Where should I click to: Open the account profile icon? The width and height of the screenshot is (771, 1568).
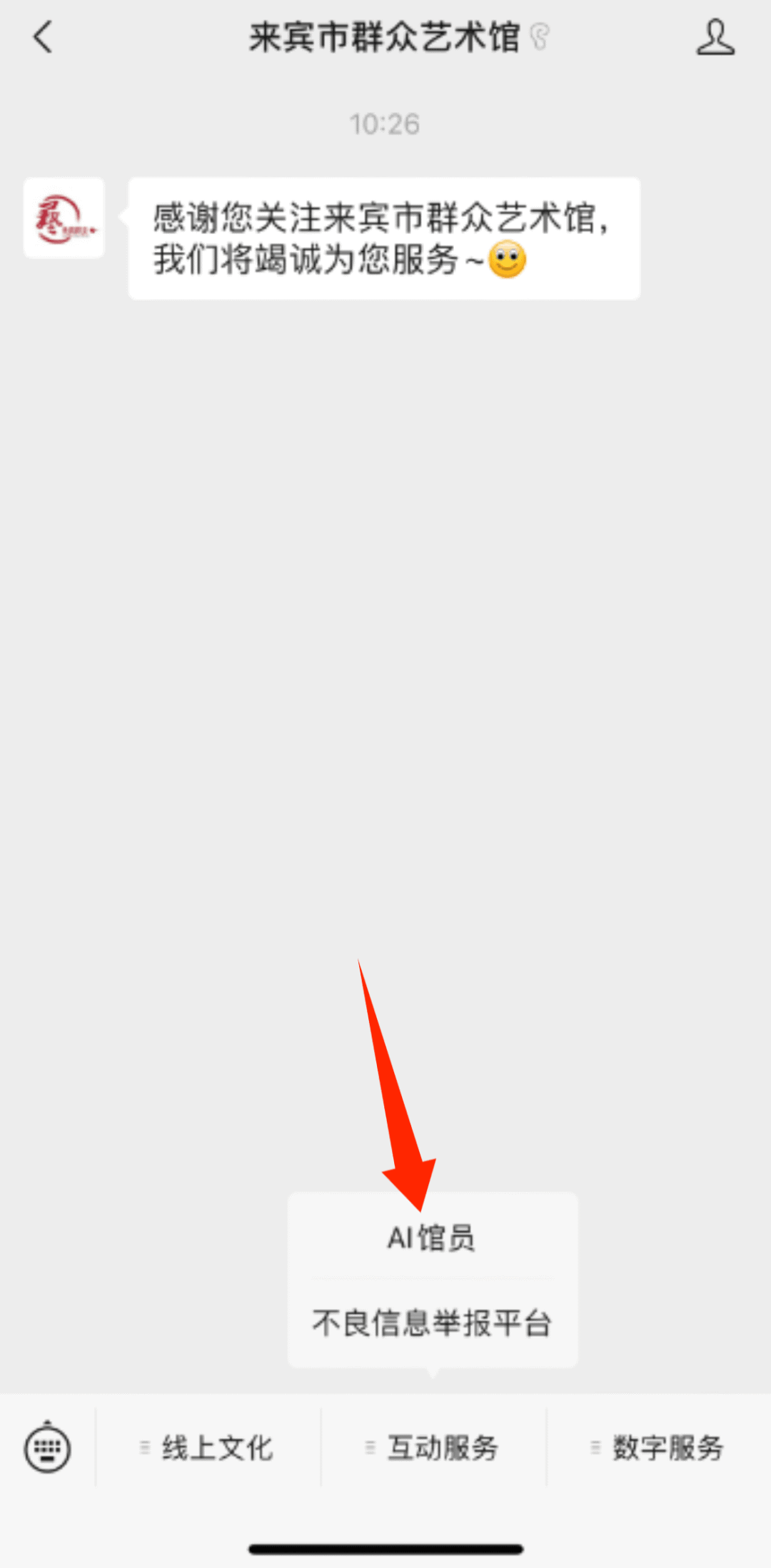click(x=715, y=37)
